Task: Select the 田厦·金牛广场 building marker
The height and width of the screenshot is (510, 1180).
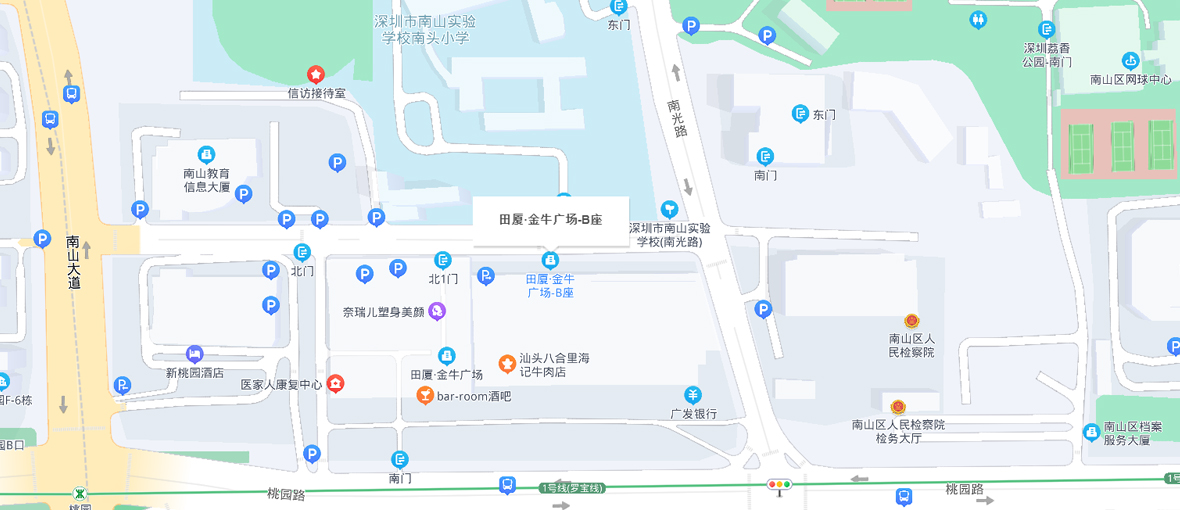Action: 447,355
